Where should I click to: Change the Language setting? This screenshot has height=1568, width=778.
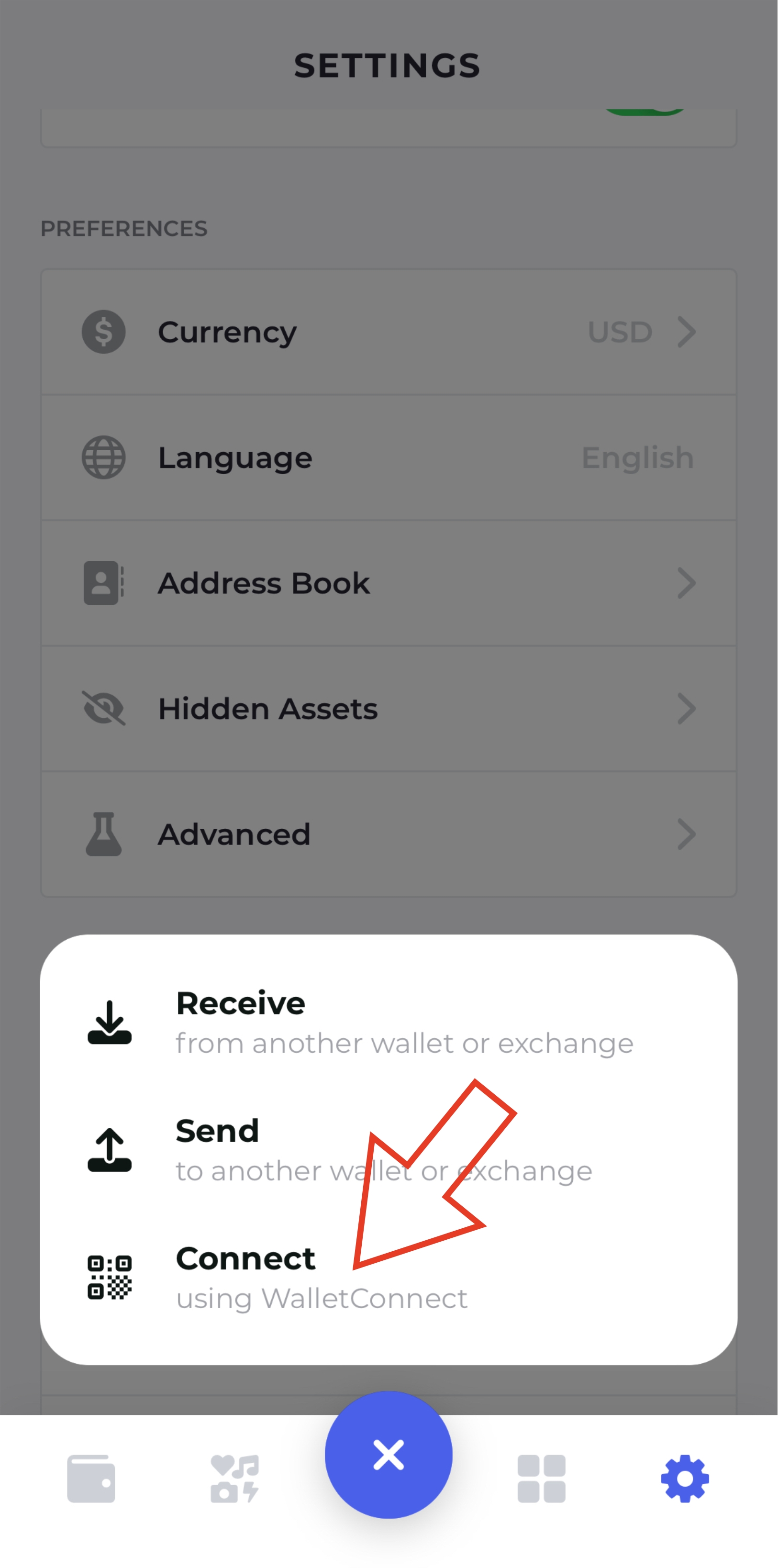[389, 458]
